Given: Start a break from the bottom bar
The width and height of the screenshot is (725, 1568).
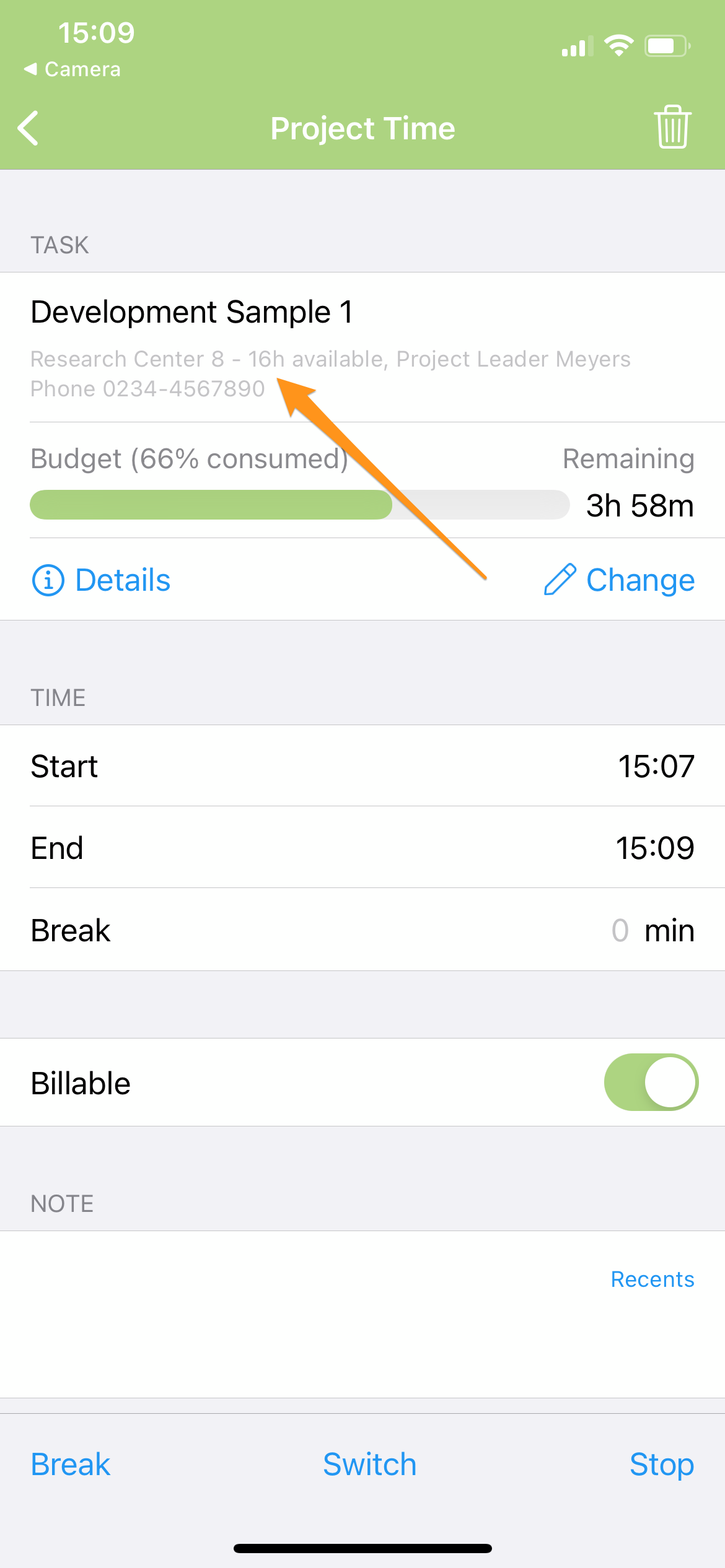Looking at the screenshot, I should pyautogui.click(x=71, y=1465).
